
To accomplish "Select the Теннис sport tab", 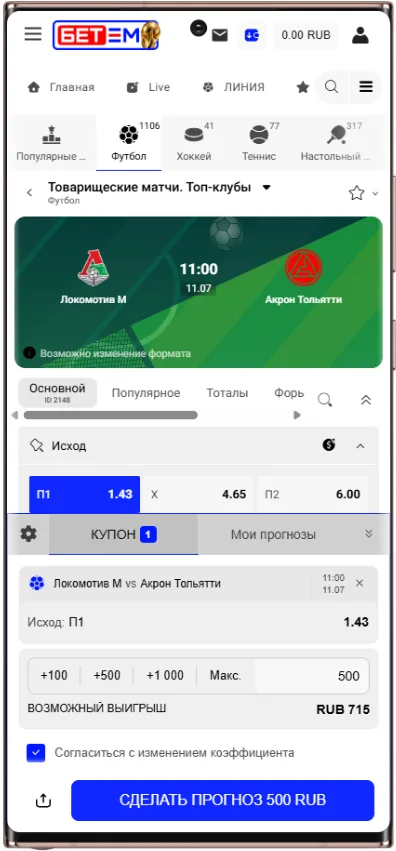I will pyautogui.click(x=259, y=143).
